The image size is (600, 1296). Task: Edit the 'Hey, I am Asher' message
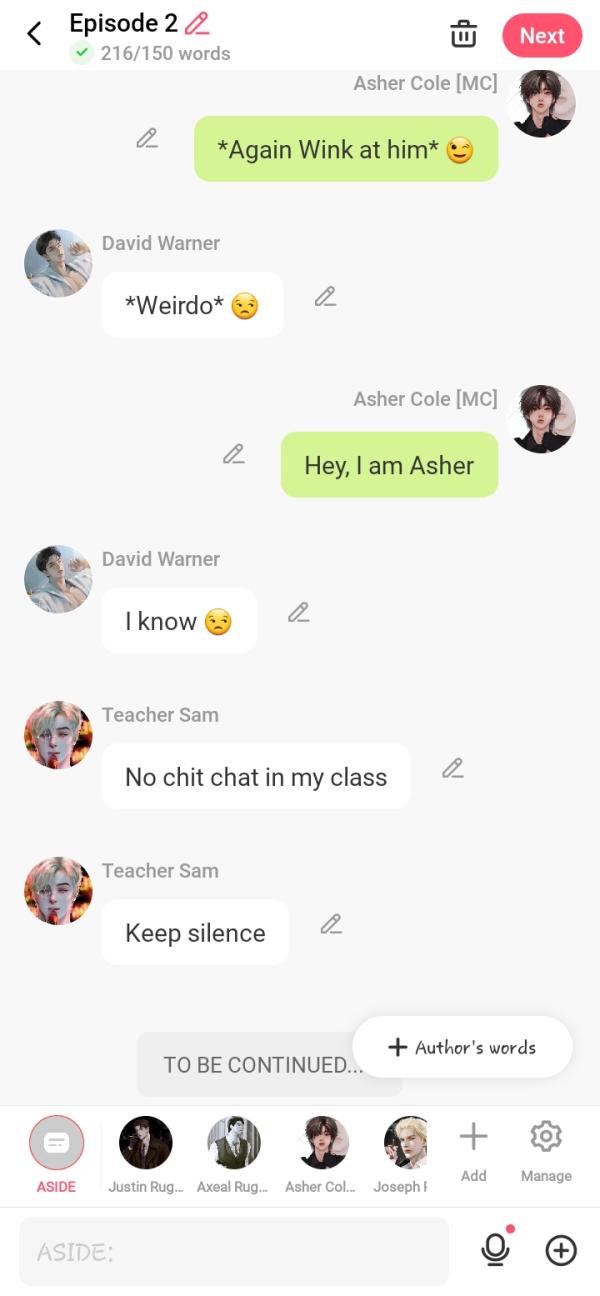coord(233,454)
